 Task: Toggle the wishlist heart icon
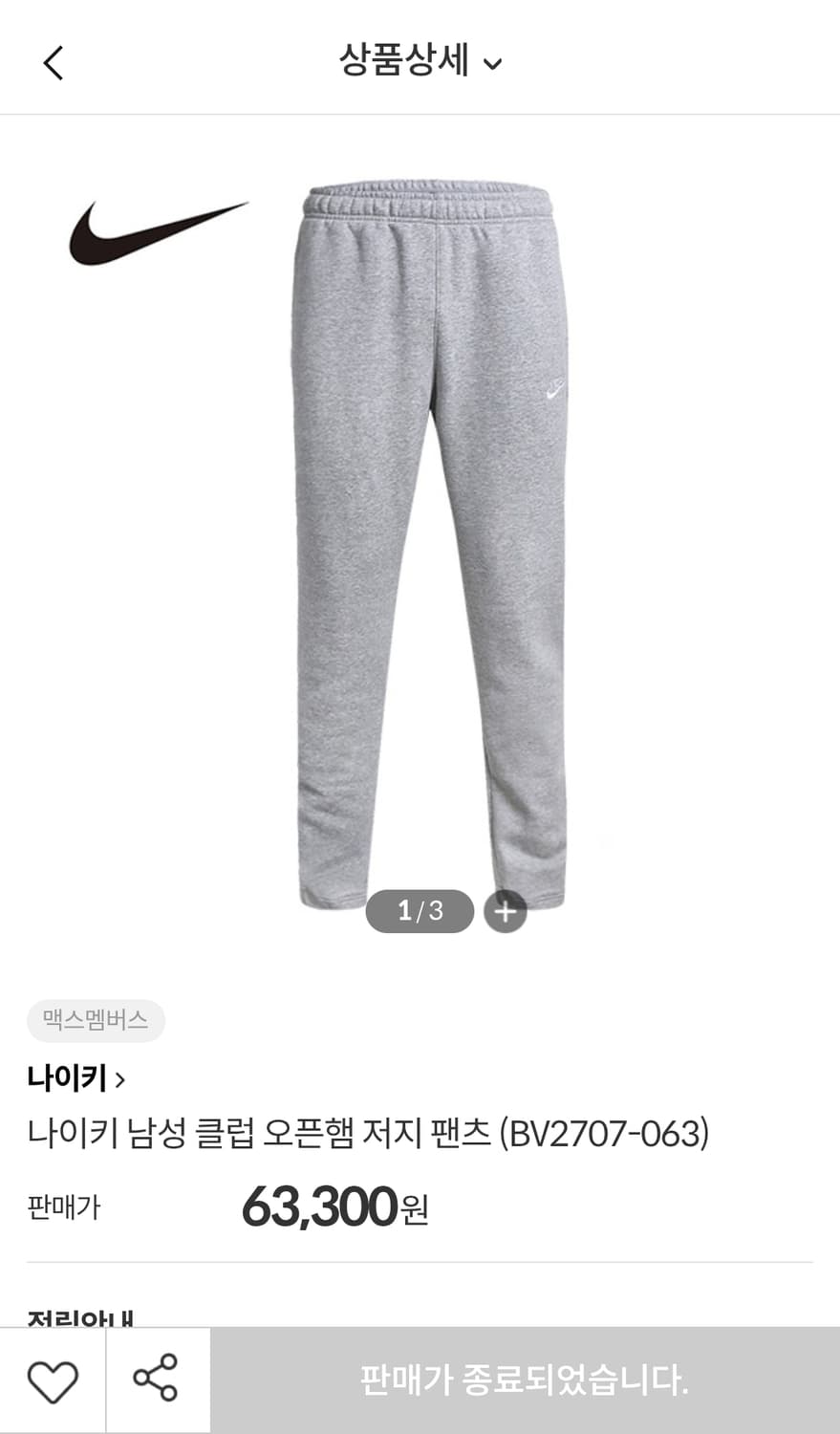[x=54, y=1380]
